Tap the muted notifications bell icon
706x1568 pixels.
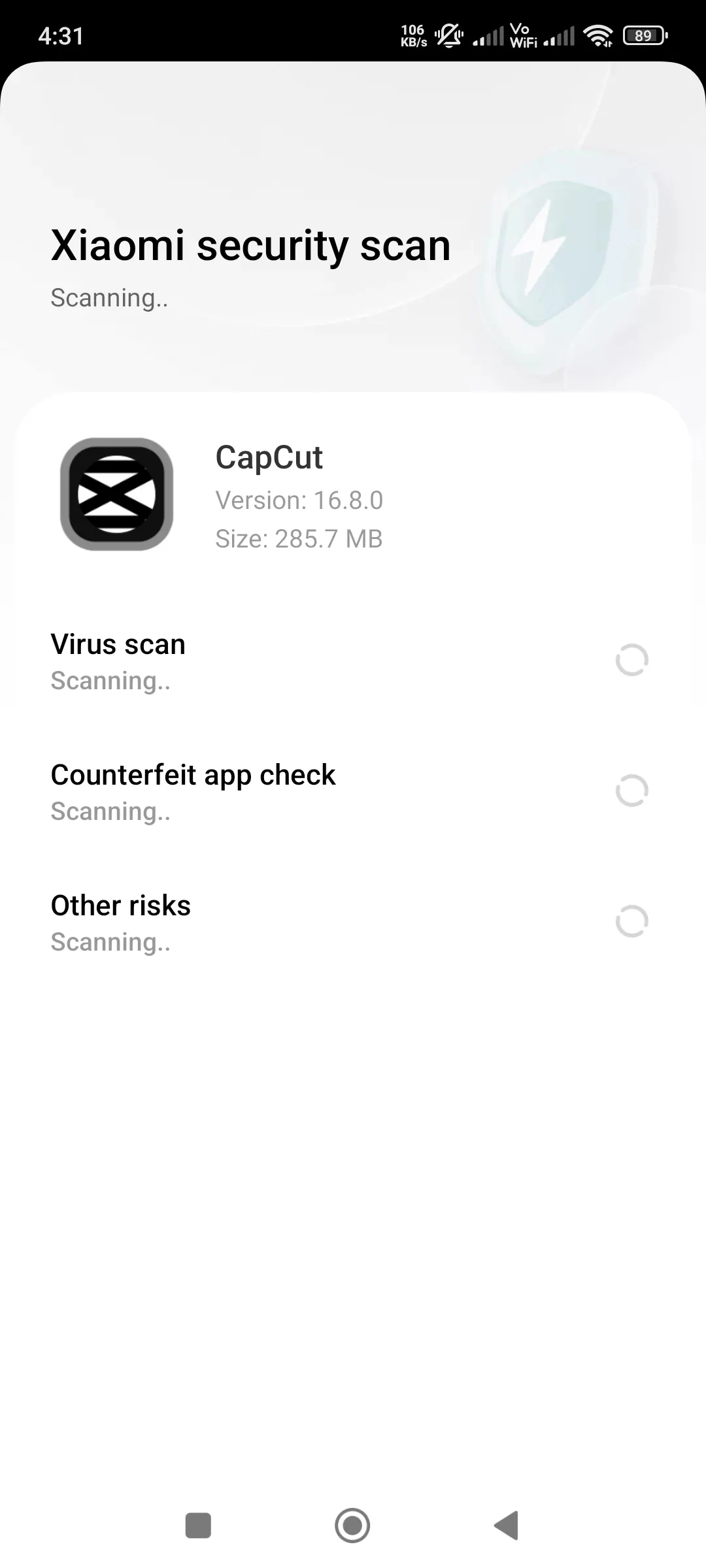click(448, 34)
